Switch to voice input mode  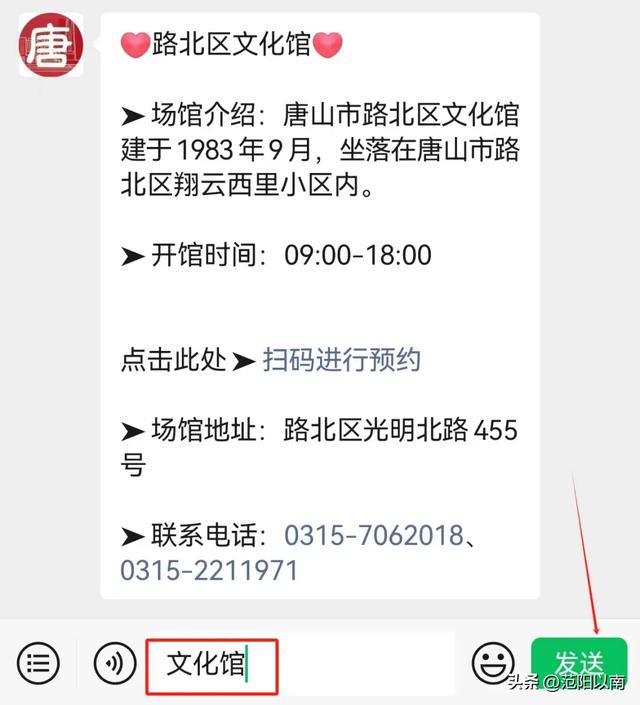[115, 662]
